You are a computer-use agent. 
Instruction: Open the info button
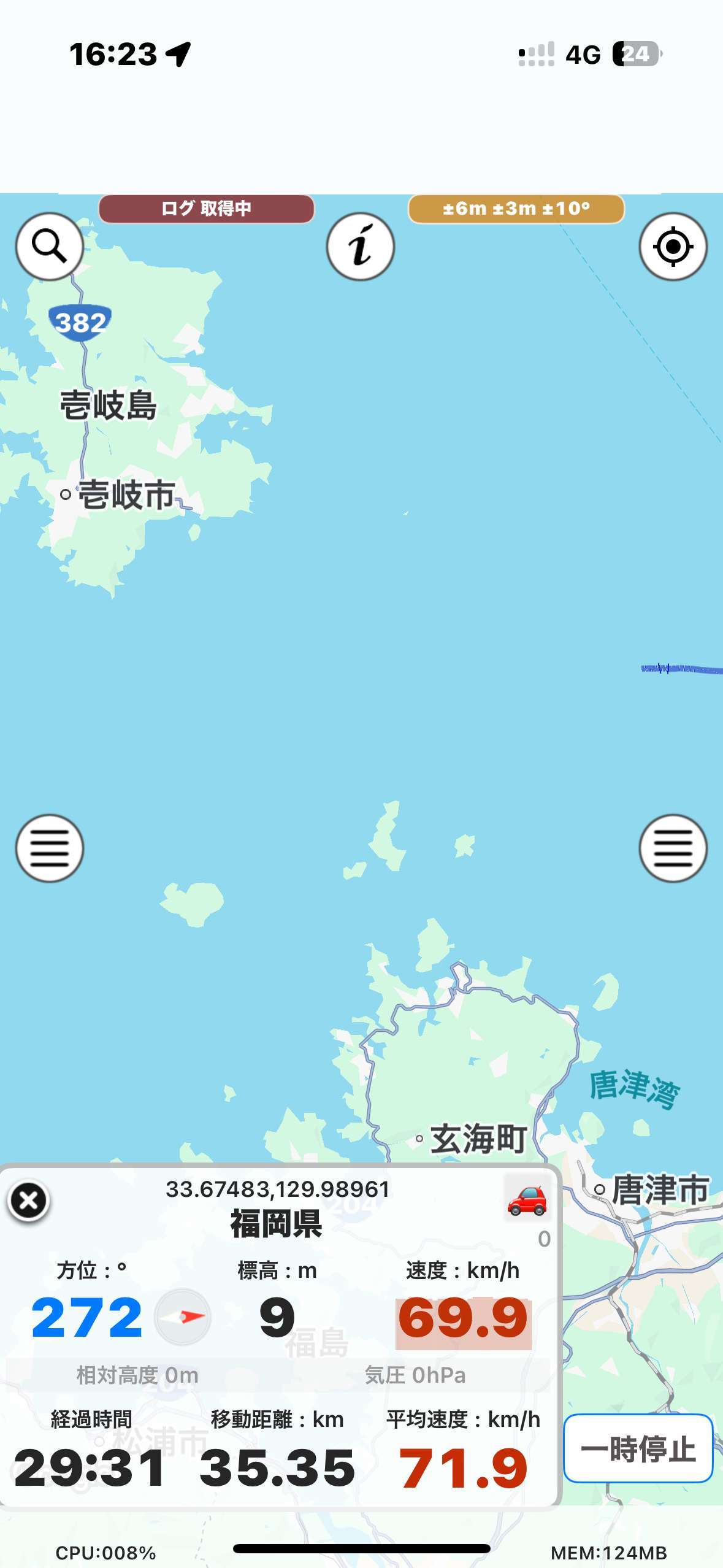360,247
